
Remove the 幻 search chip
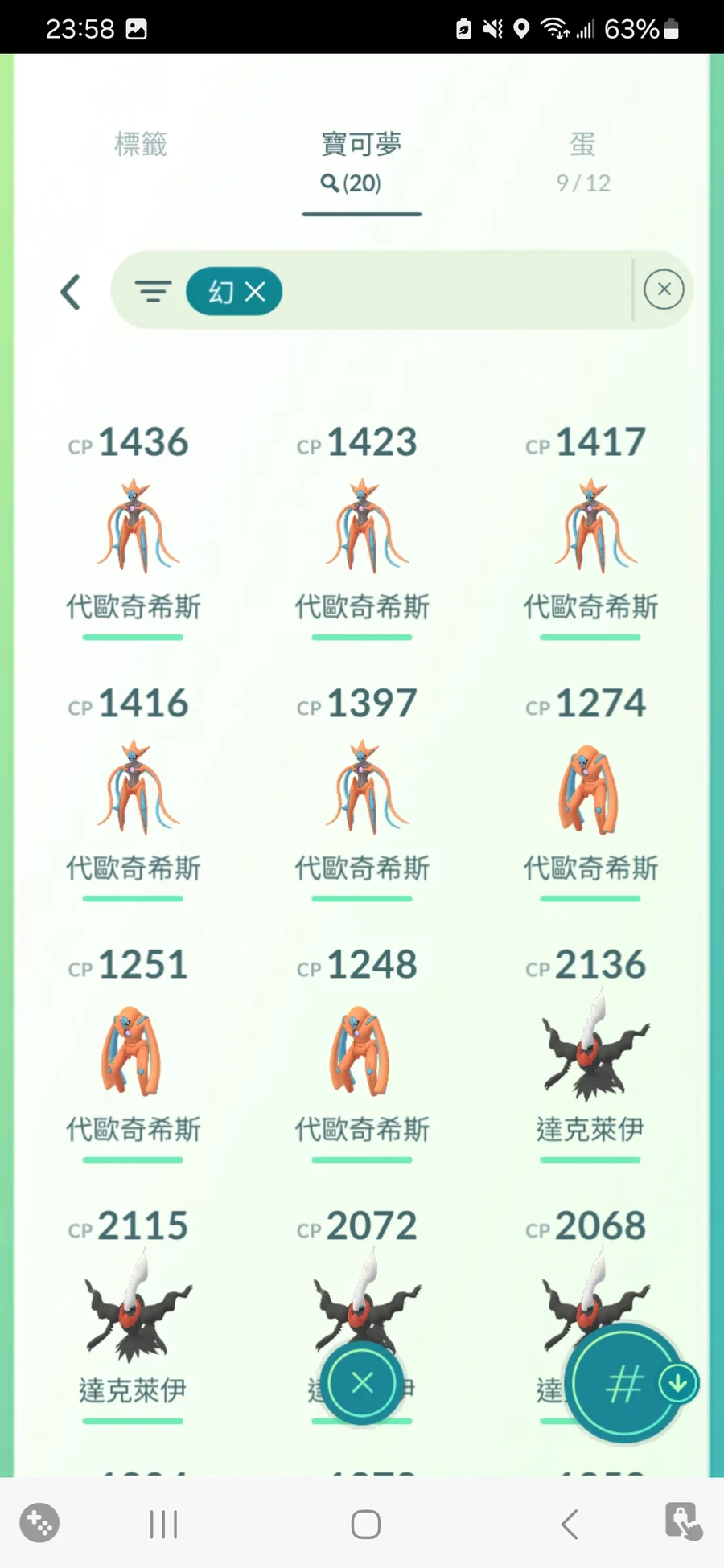[x=255, y=292]
